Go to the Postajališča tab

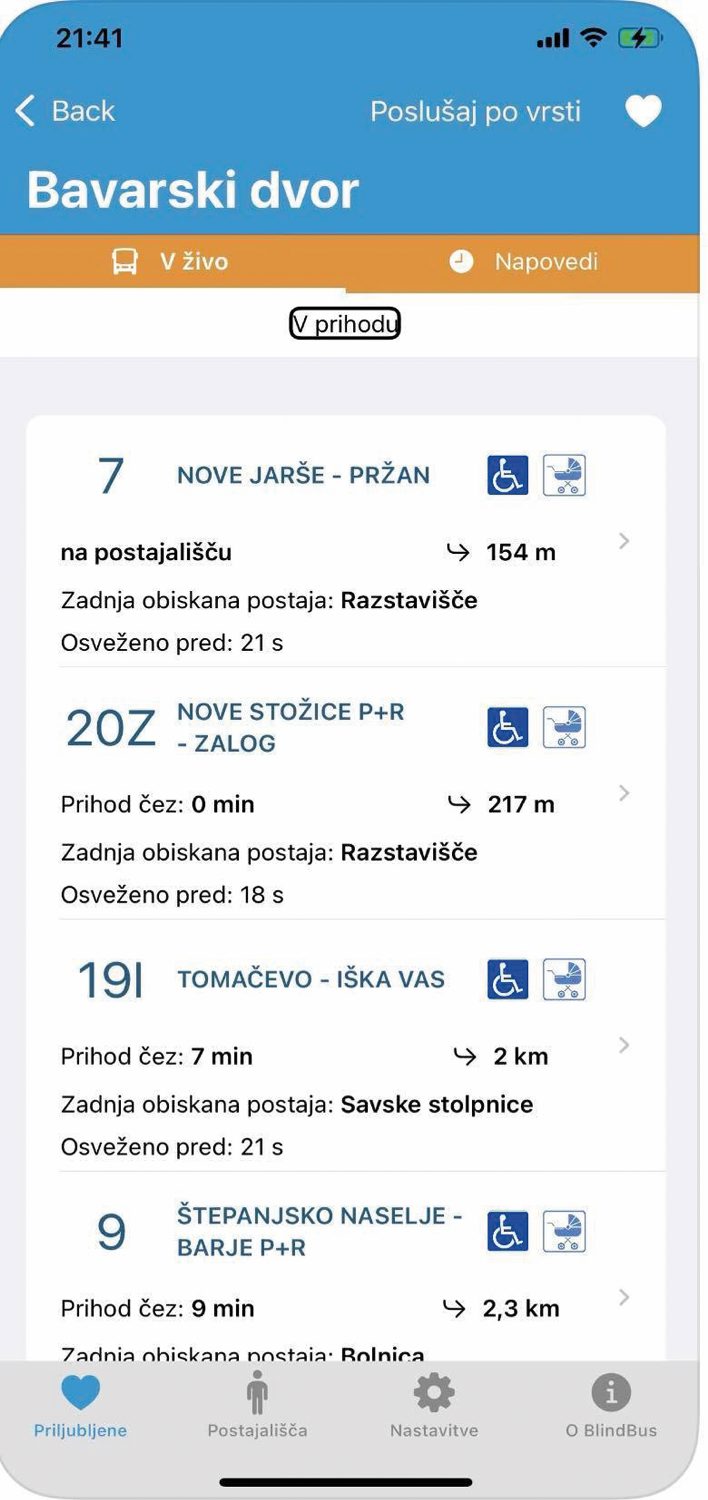tap(257, 1407)
